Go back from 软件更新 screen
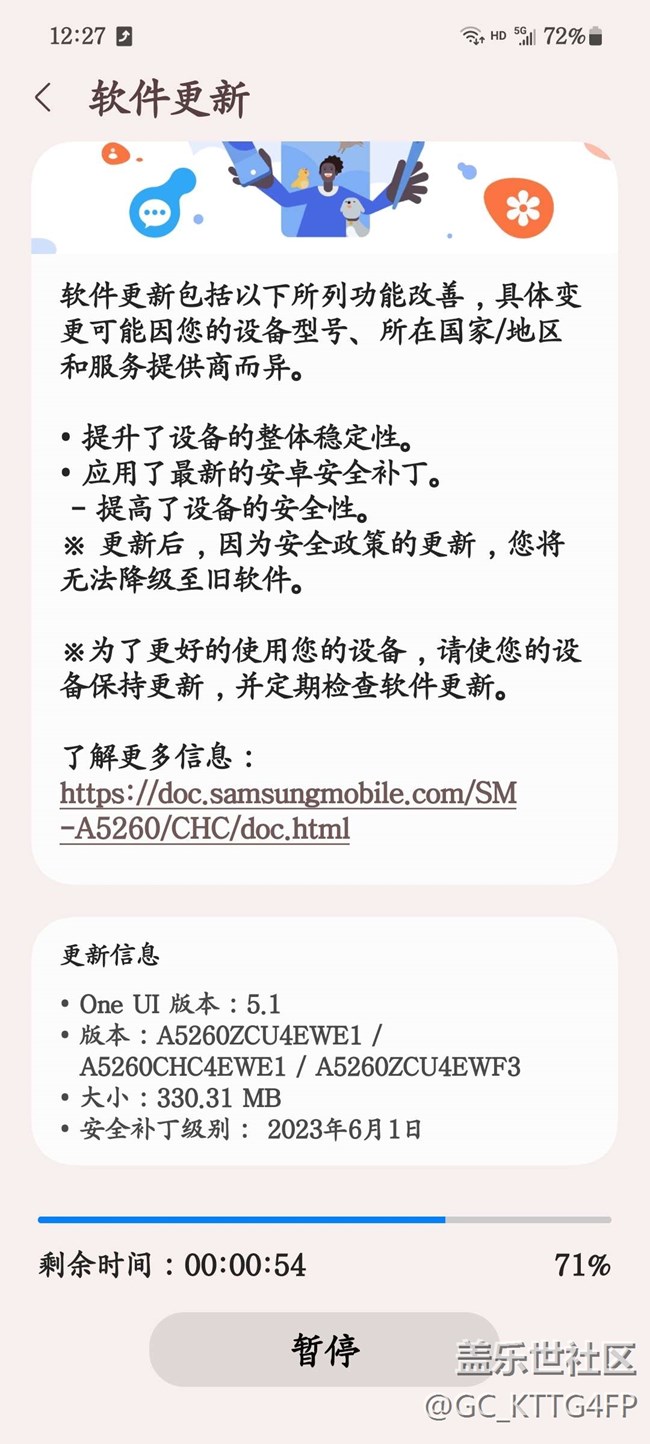 43,98
